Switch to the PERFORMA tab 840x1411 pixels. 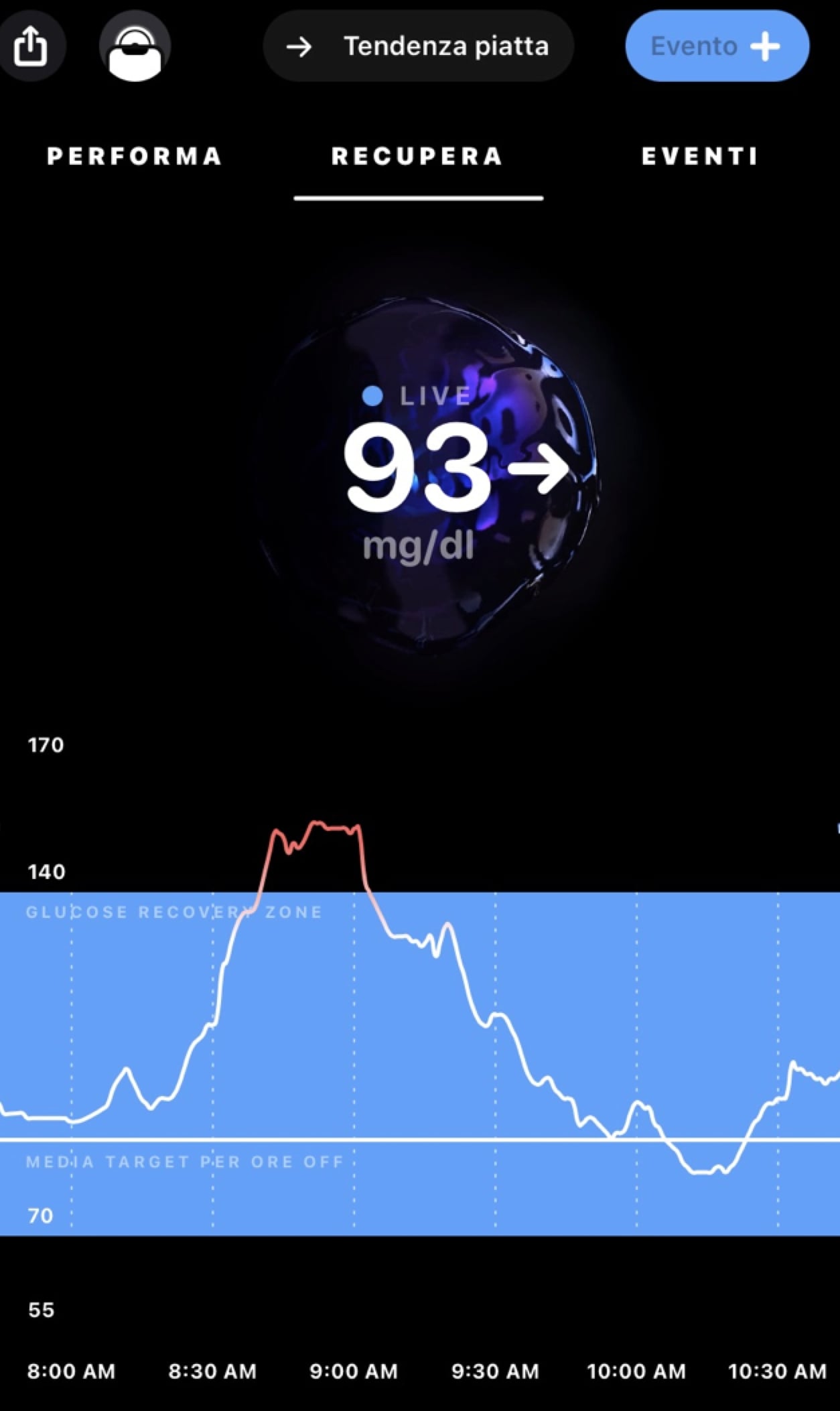(x=135, y=157)
